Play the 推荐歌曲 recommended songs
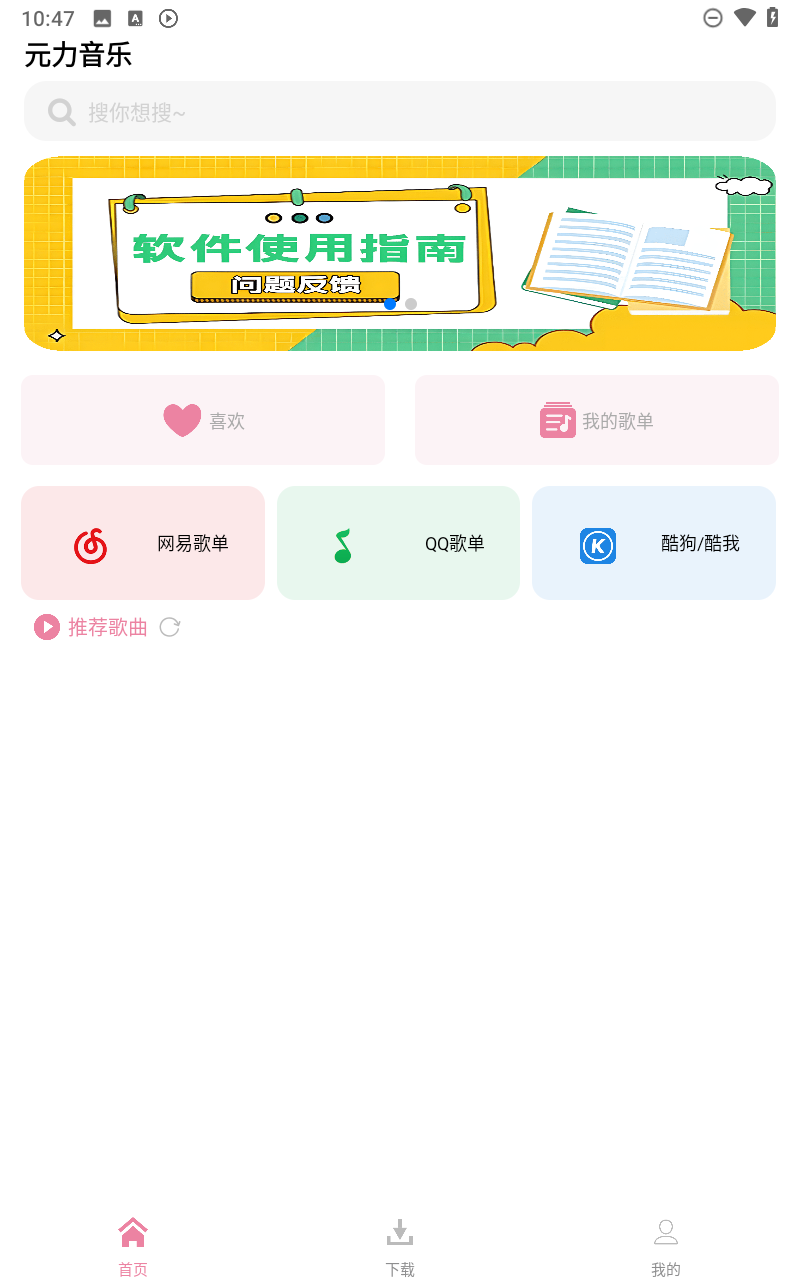 coord(47,627)
